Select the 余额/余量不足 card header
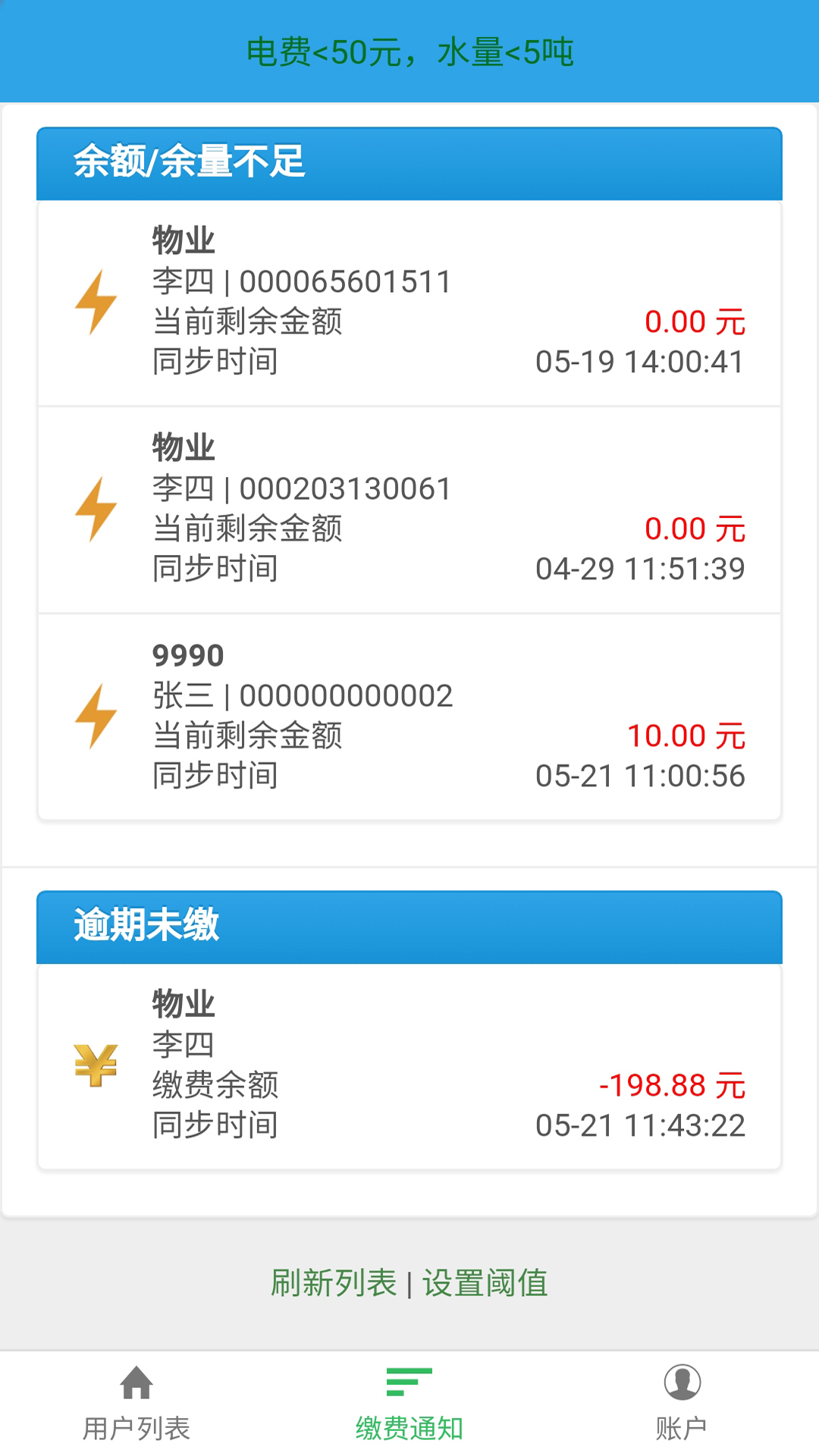Screen dimensions: 819x1456 tap(409, 161)
